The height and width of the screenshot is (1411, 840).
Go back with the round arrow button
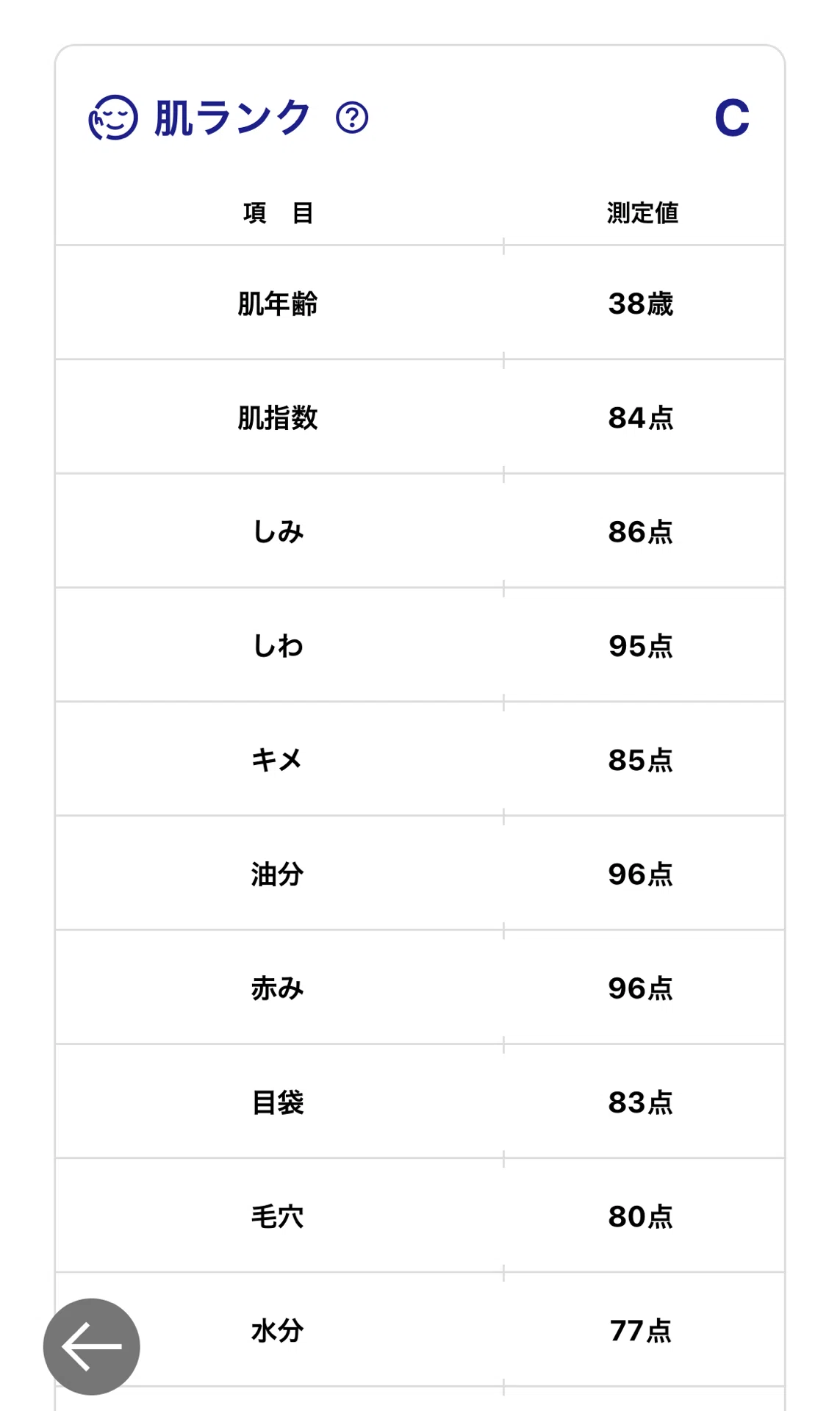coord(92,1346)
